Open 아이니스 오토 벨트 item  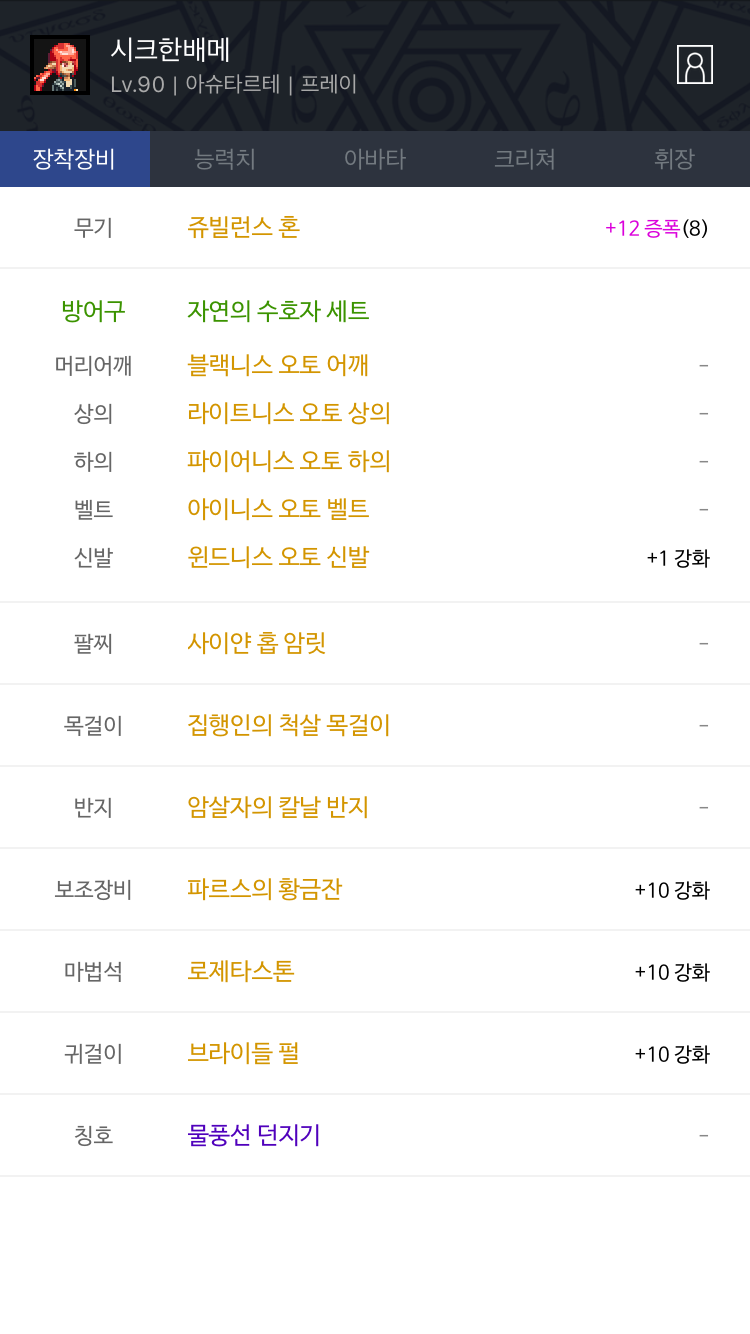click(x=278, y=509)
